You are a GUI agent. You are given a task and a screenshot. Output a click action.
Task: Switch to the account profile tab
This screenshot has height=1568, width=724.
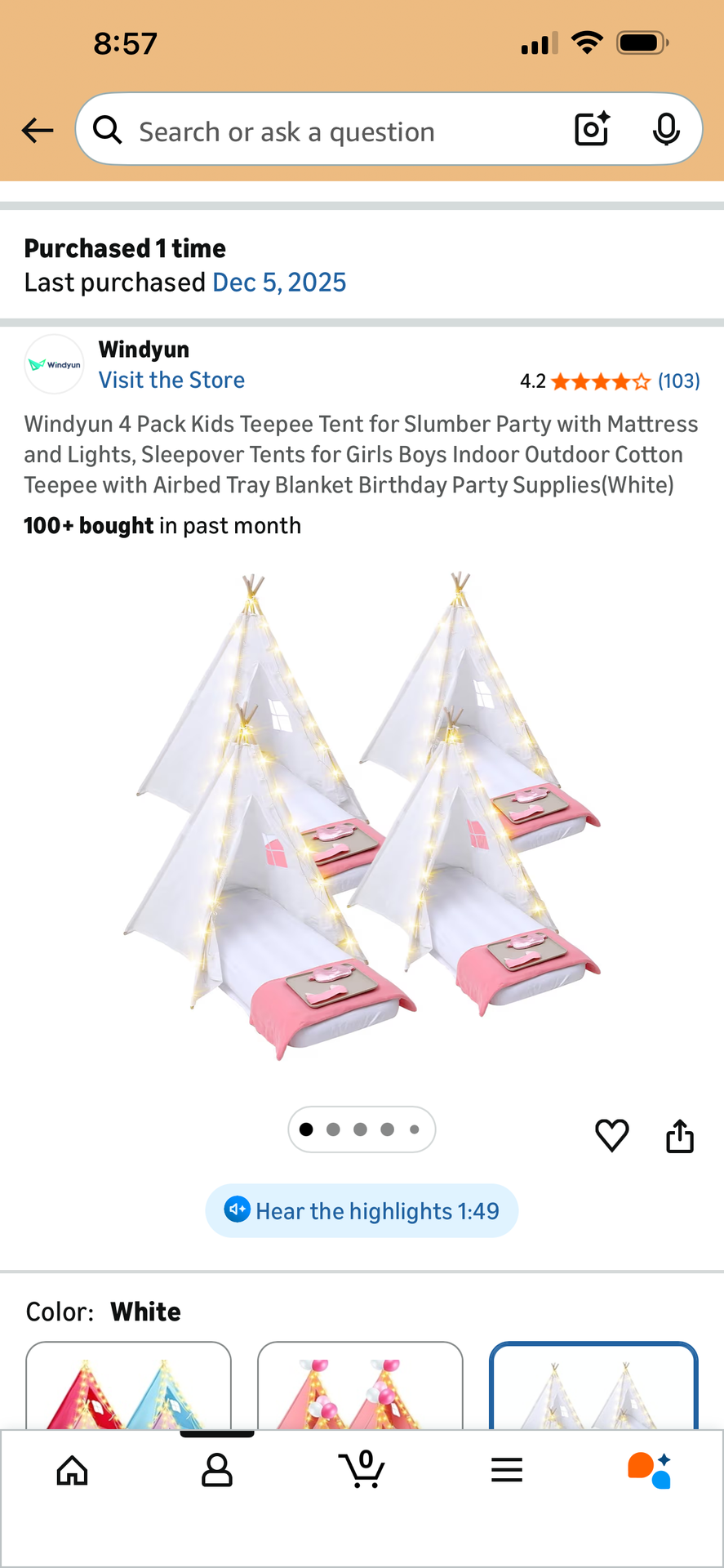(x=217, y=1471)
